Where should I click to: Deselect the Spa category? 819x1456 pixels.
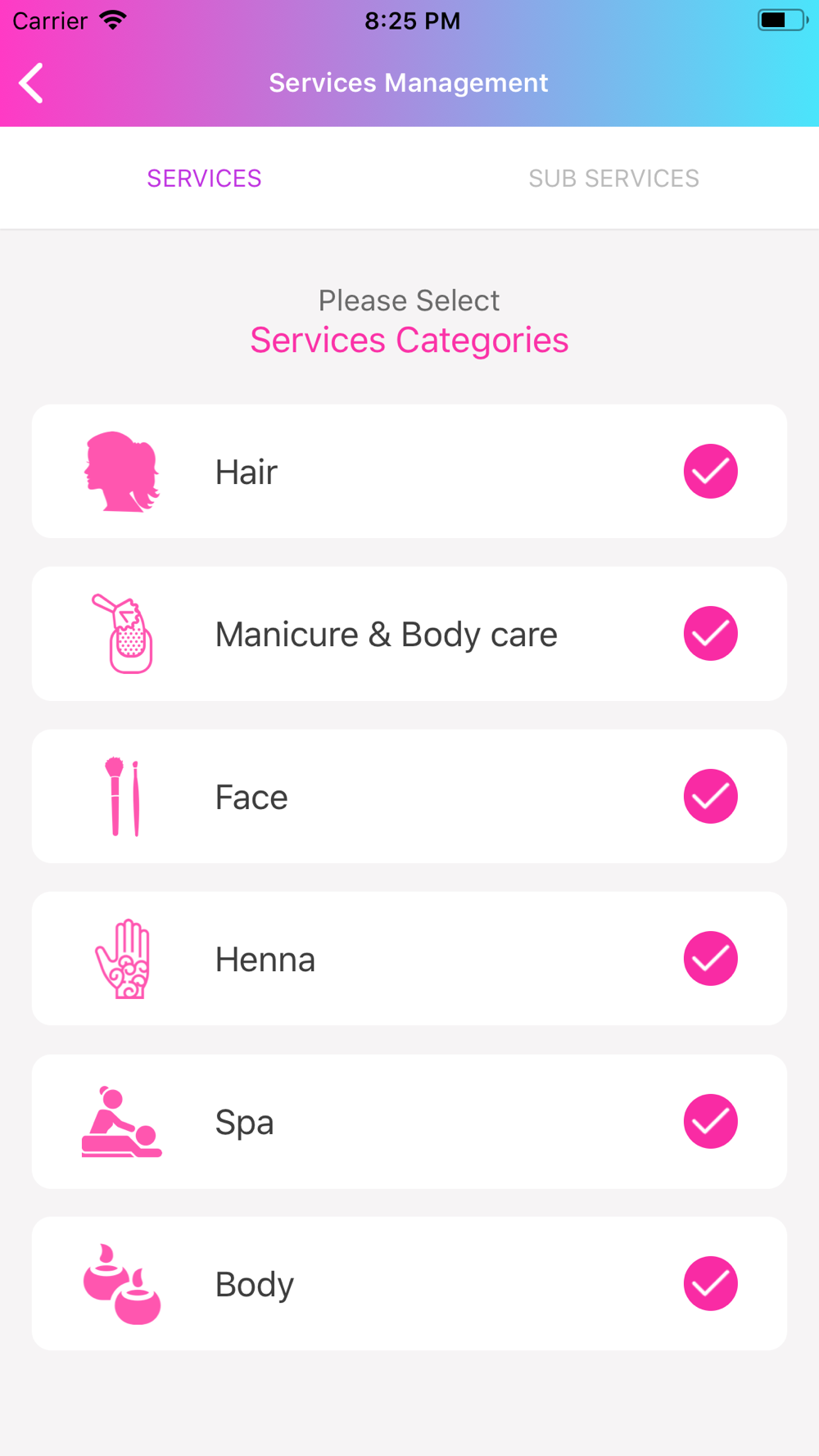pyautogui.click(x=710, y=1121)
